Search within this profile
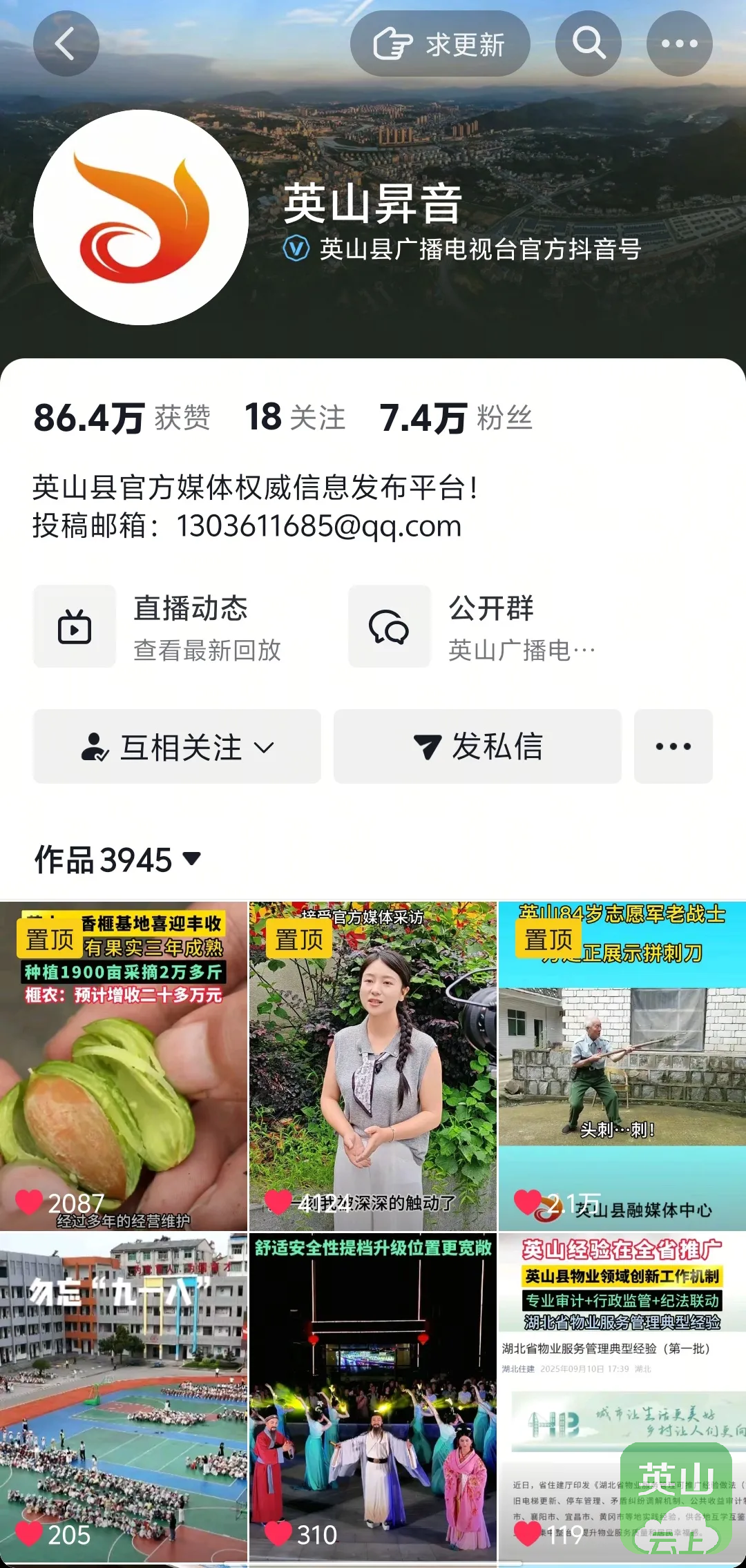Screen dimensions: 746x1568 pos(589,44)
